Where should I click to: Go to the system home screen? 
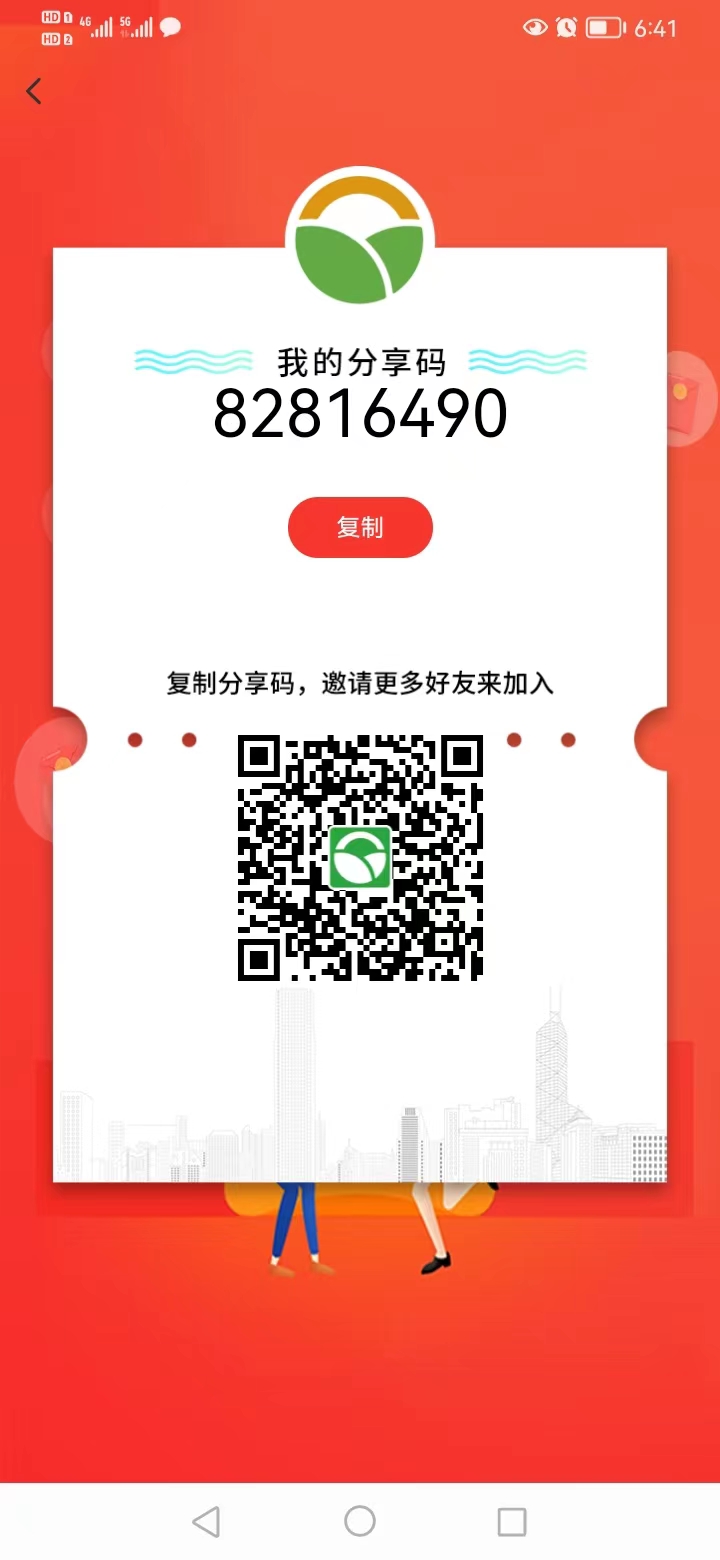(360, 1521)
